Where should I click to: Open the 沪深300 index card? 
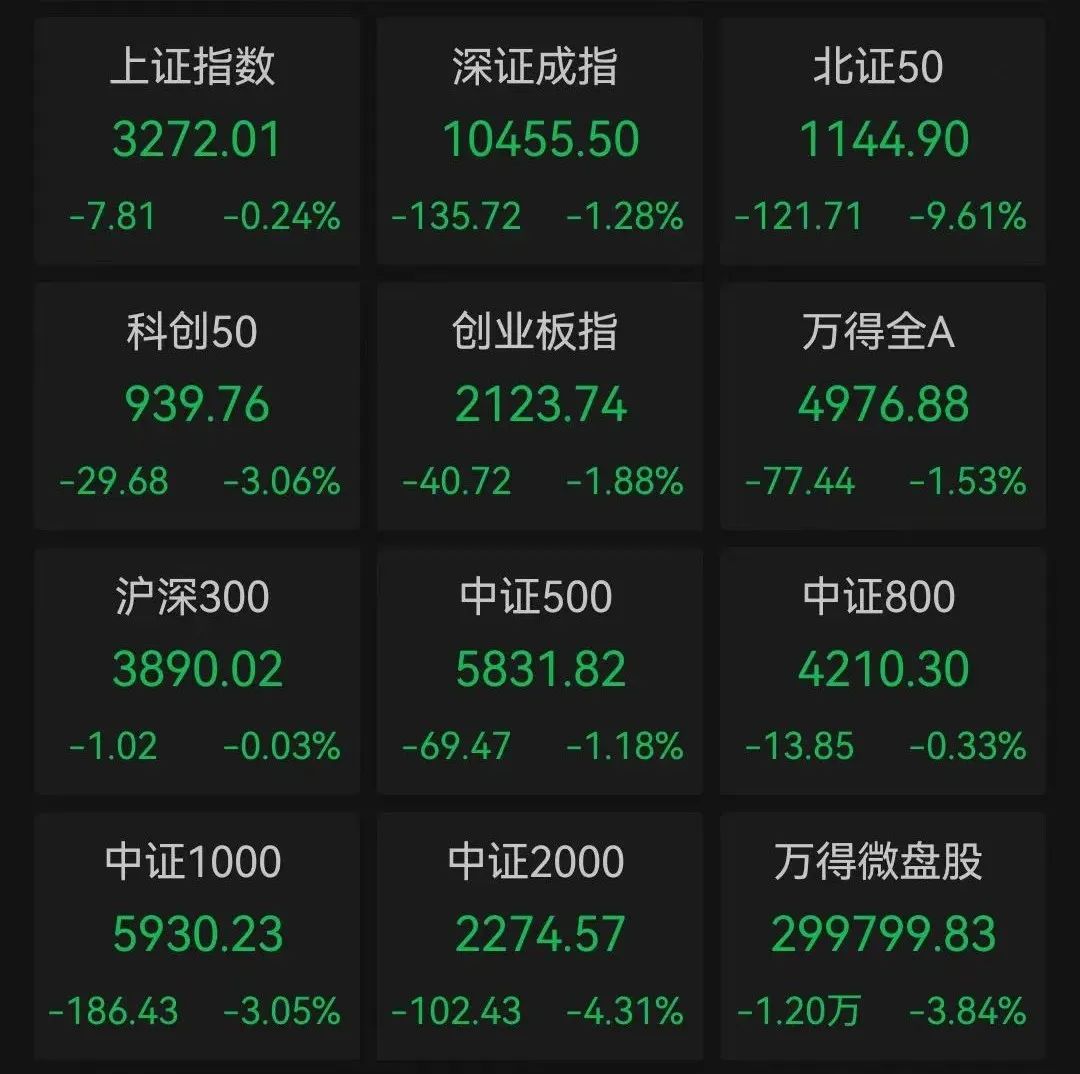pyautogui.click(x=196, y=670)
